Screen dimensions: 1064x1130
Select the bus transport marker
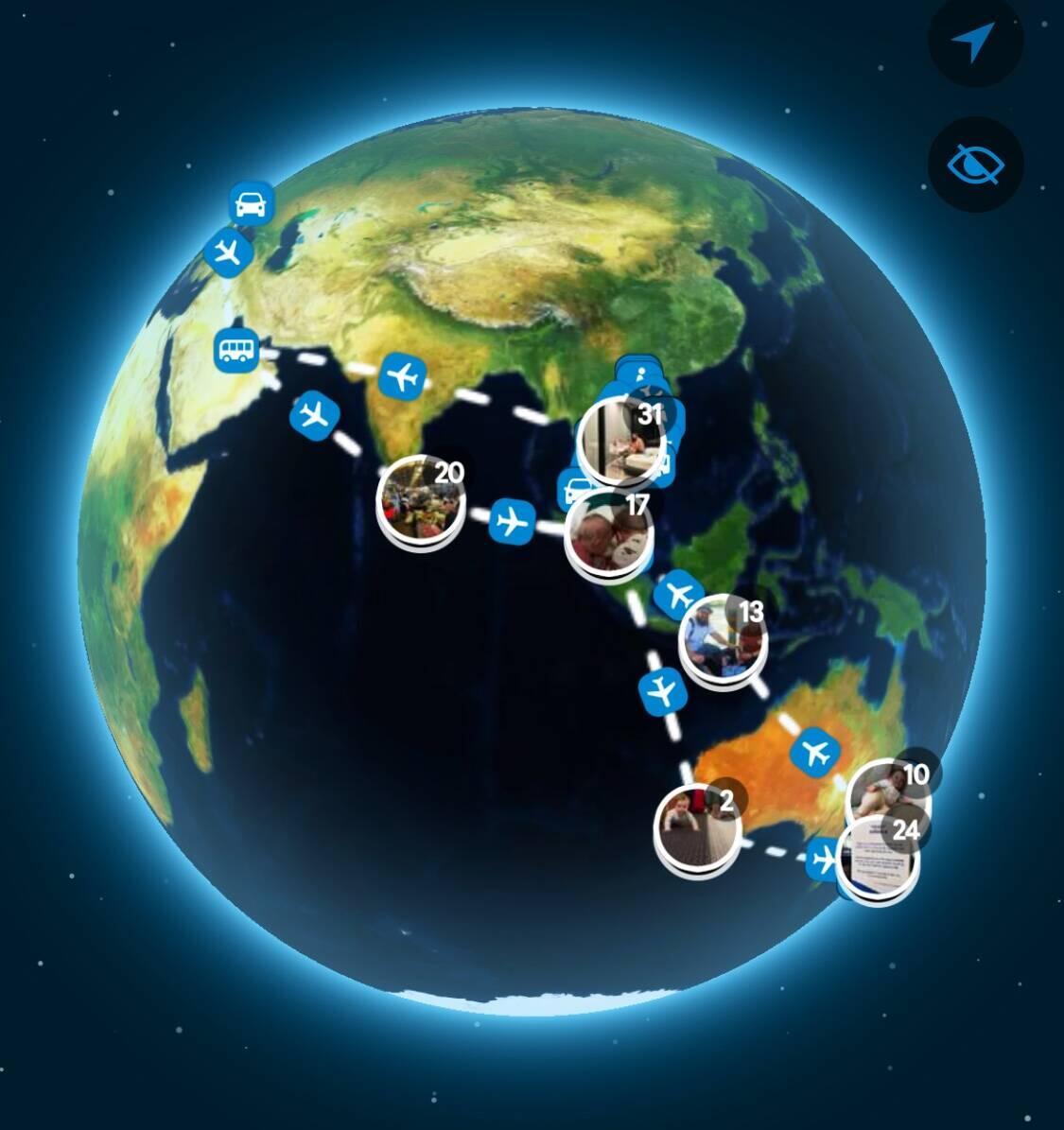coord(235,351)
